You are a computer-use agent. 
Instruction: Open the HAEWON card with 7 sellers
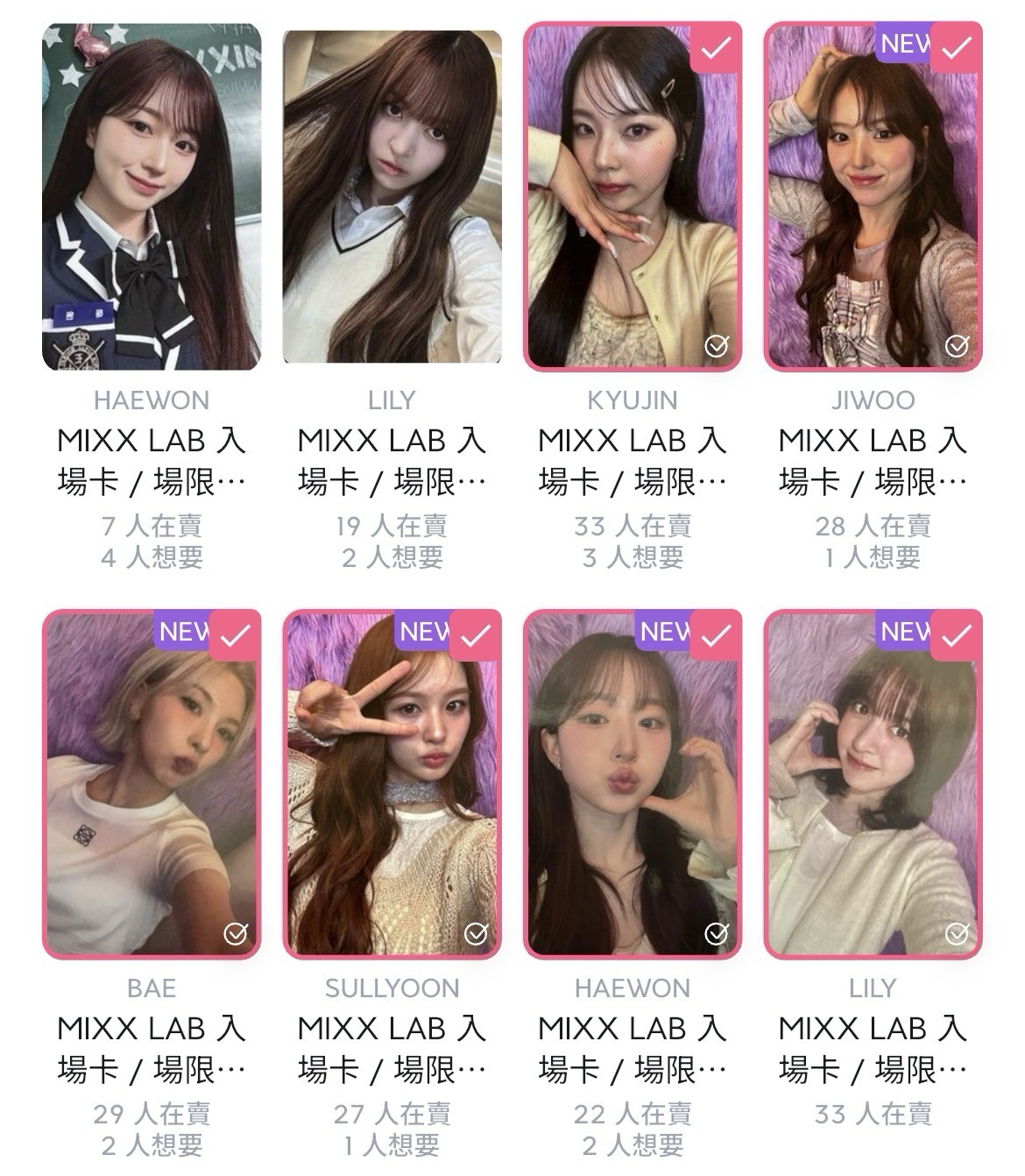point(152,197)
